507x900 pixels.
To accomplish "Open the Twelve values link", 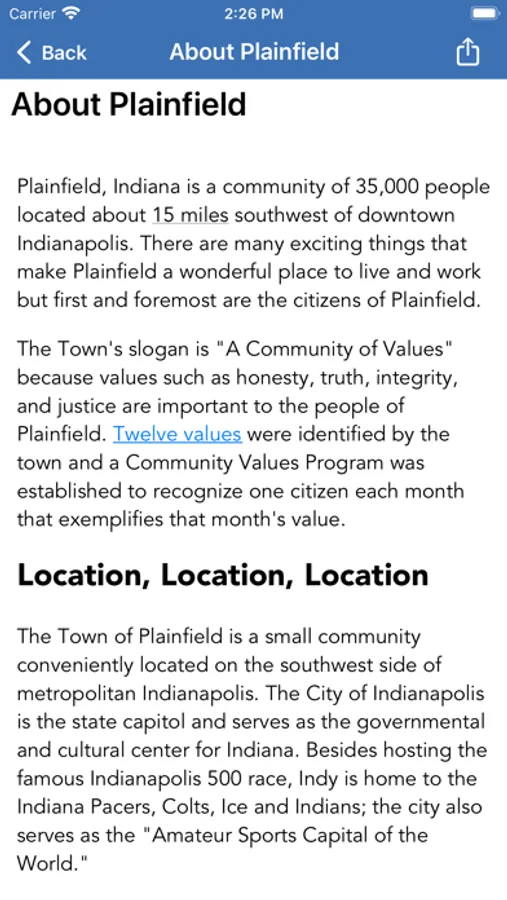I will [x=177, y=434].
